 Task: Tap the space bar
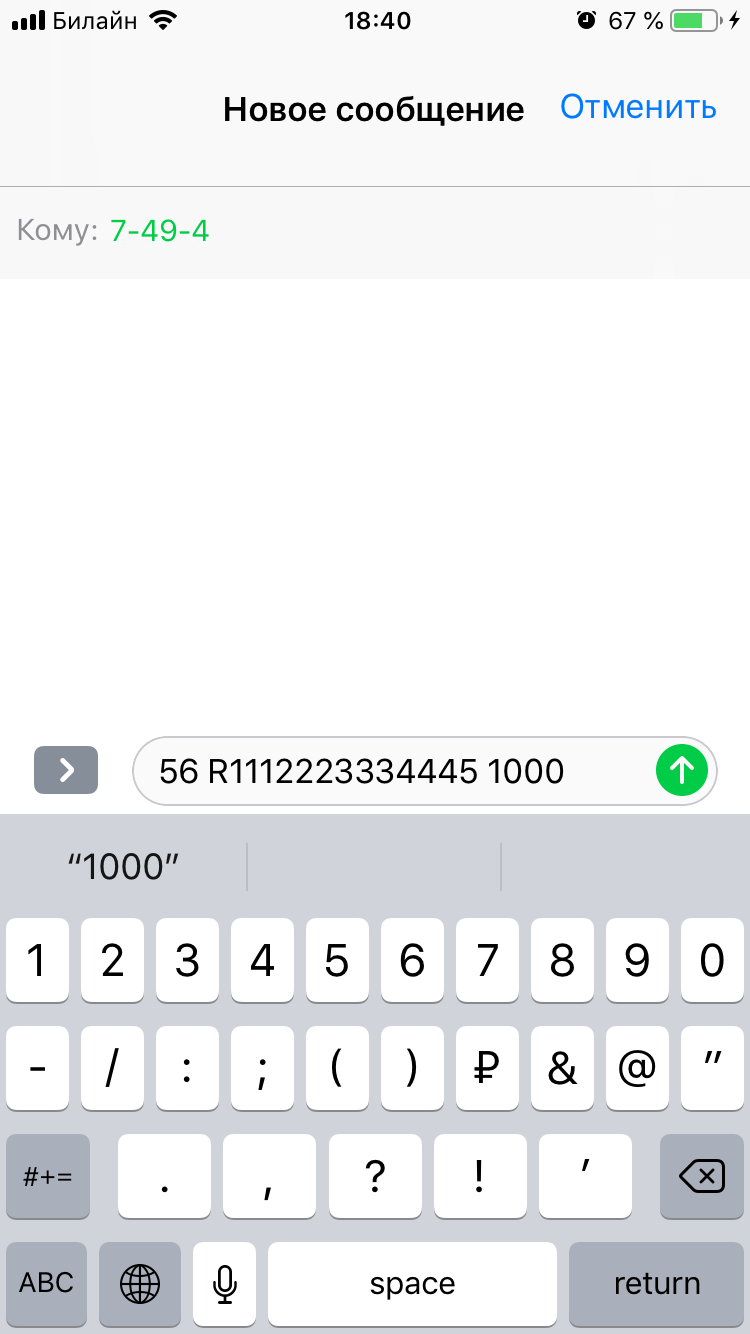pyautogui.click(x=412, y=1283)
